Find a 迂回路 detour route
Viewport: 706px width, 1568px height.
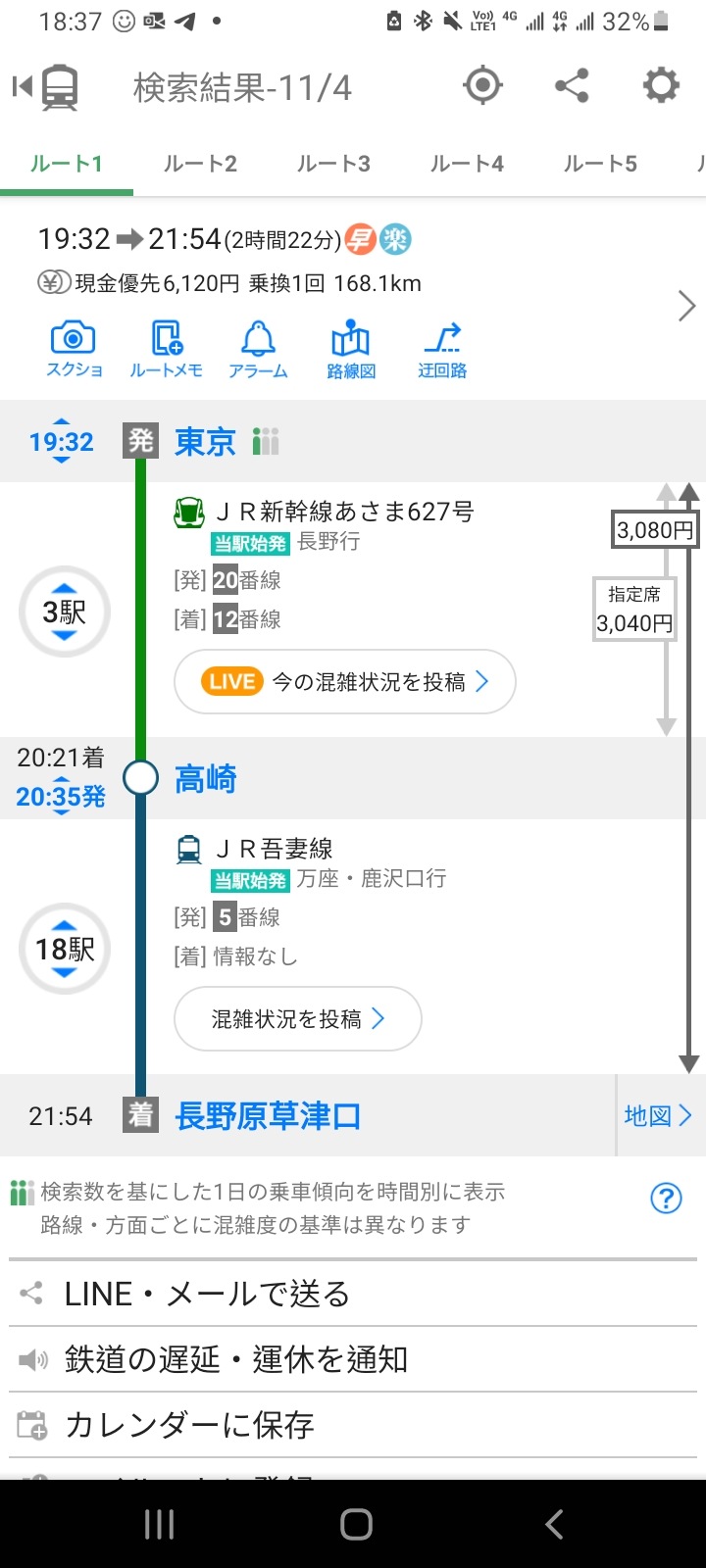coord(442,351)
